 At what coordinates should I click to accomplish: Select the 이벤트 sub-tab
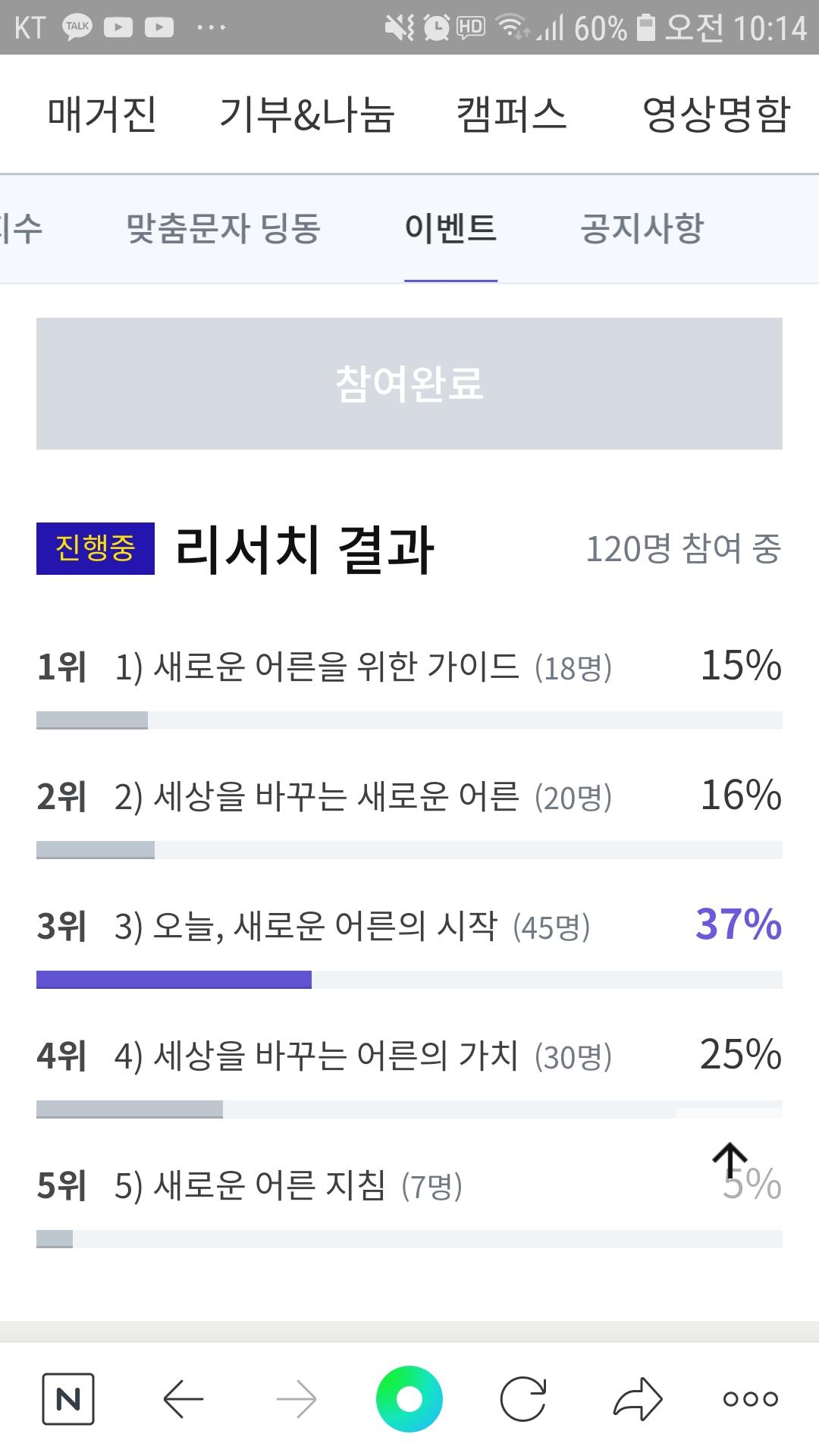click(x=450, y=228)
